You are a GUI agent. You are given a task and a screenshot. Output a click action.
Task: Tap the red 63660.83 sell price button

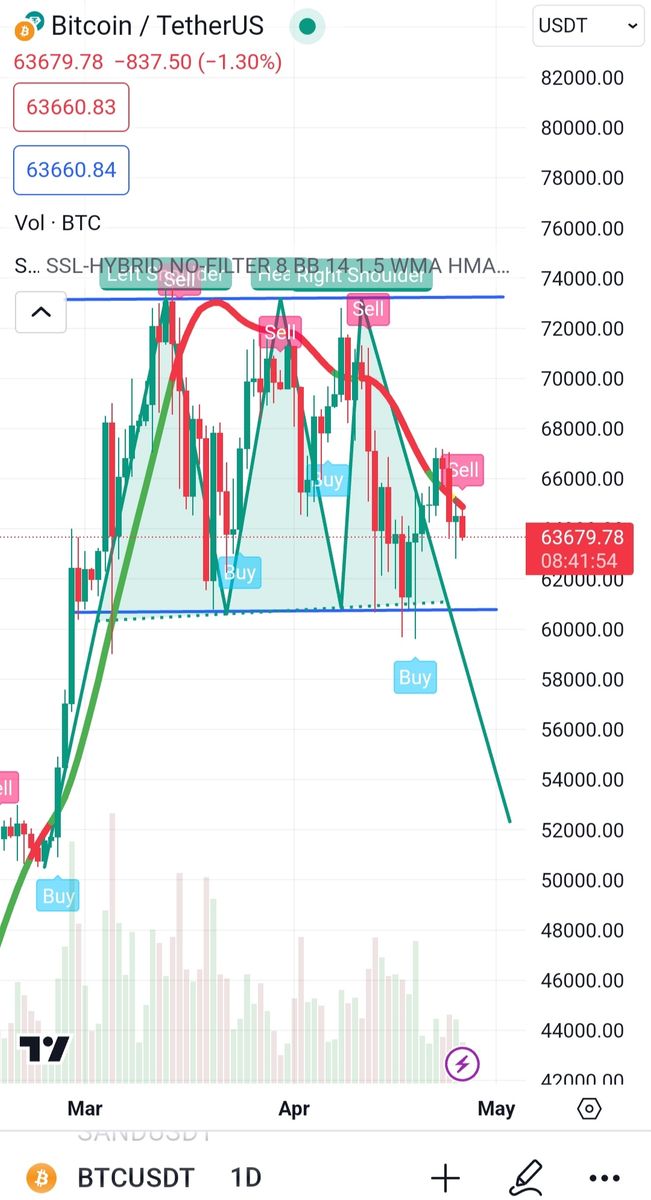point(71,107)
